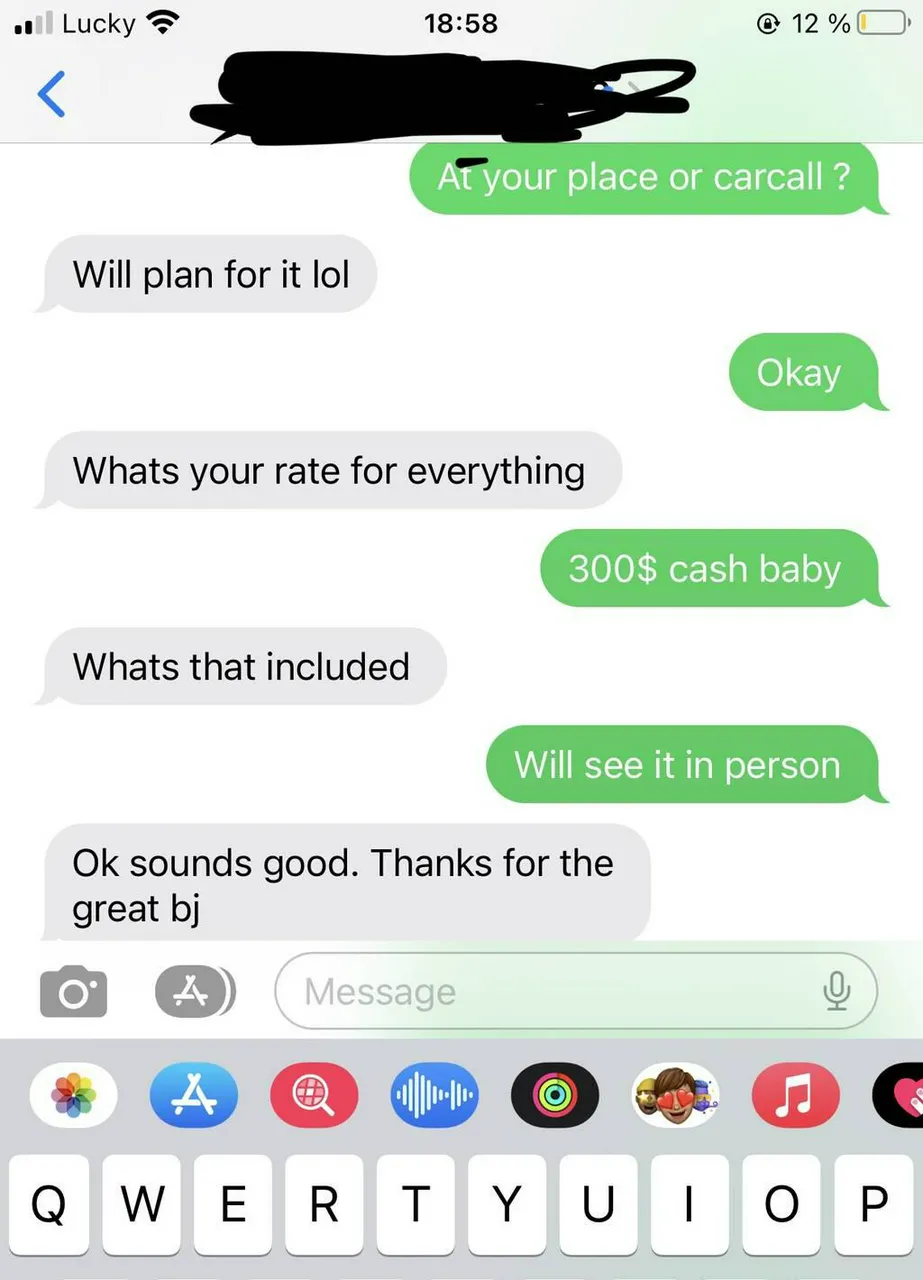Open the Memoji stickers app
The image size is (923, 1280).
point(676,1096)
